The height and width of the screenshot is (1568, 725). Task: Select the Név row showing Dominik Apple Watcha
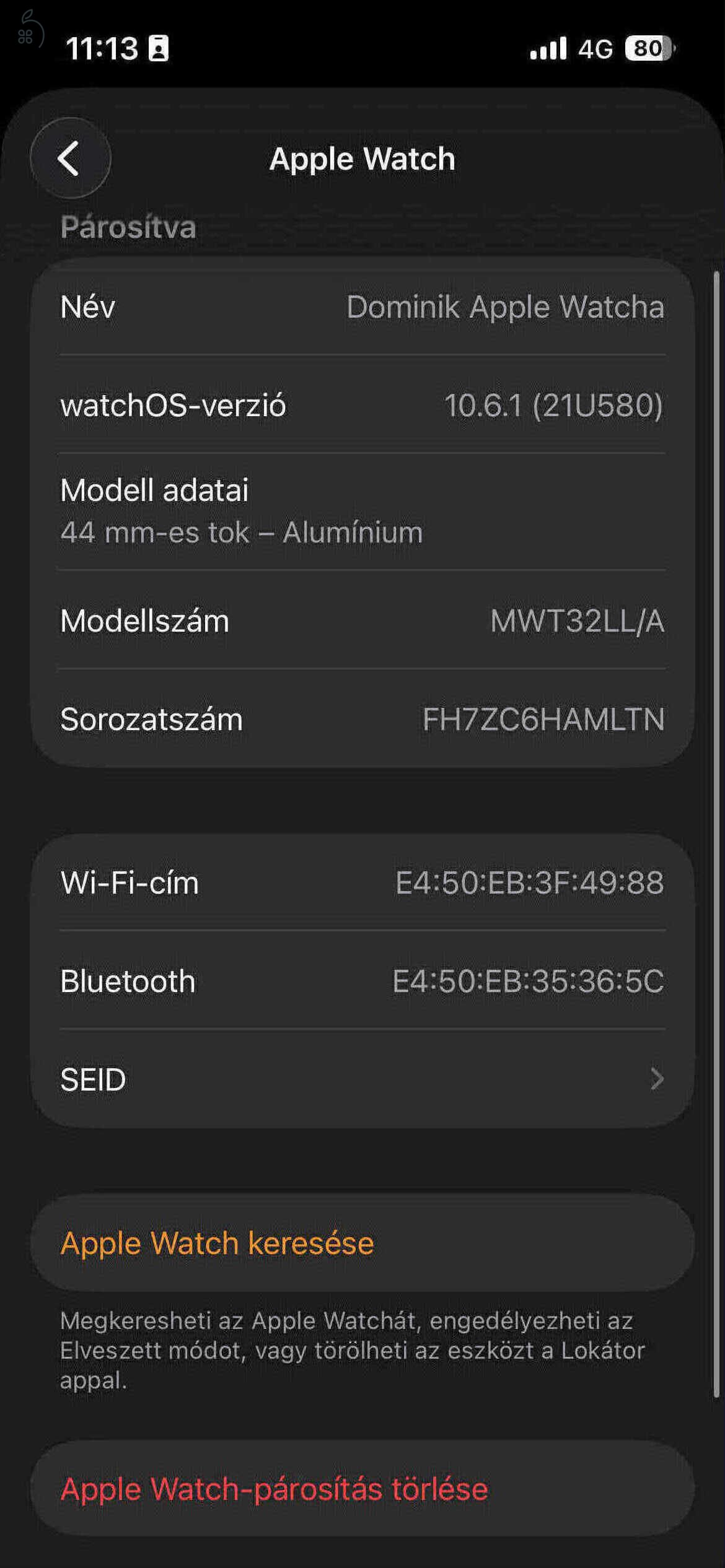click(x=362, y=307)
